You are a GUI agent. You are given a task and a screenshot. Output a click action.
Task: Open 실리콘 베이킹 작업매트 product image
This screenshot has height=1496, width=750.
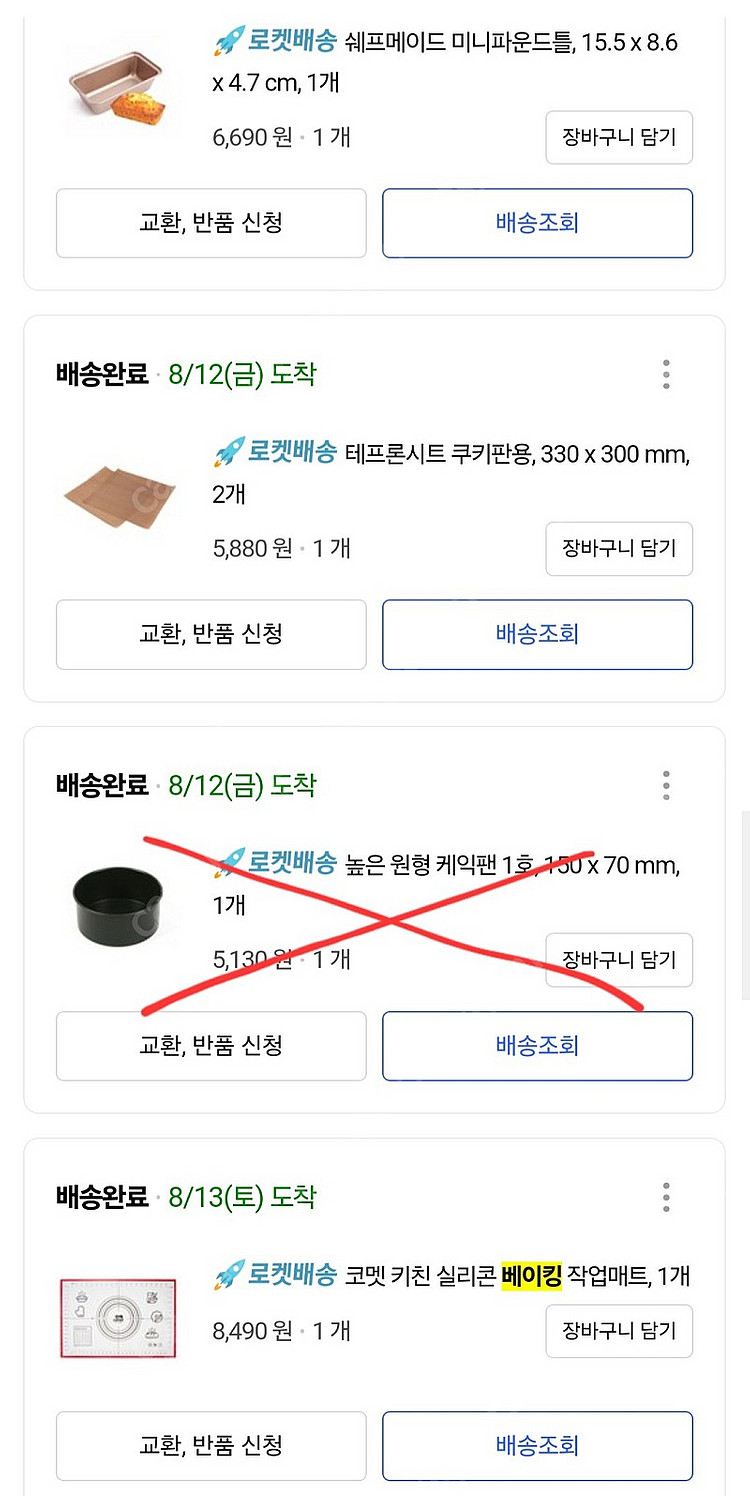(118, 1317)
